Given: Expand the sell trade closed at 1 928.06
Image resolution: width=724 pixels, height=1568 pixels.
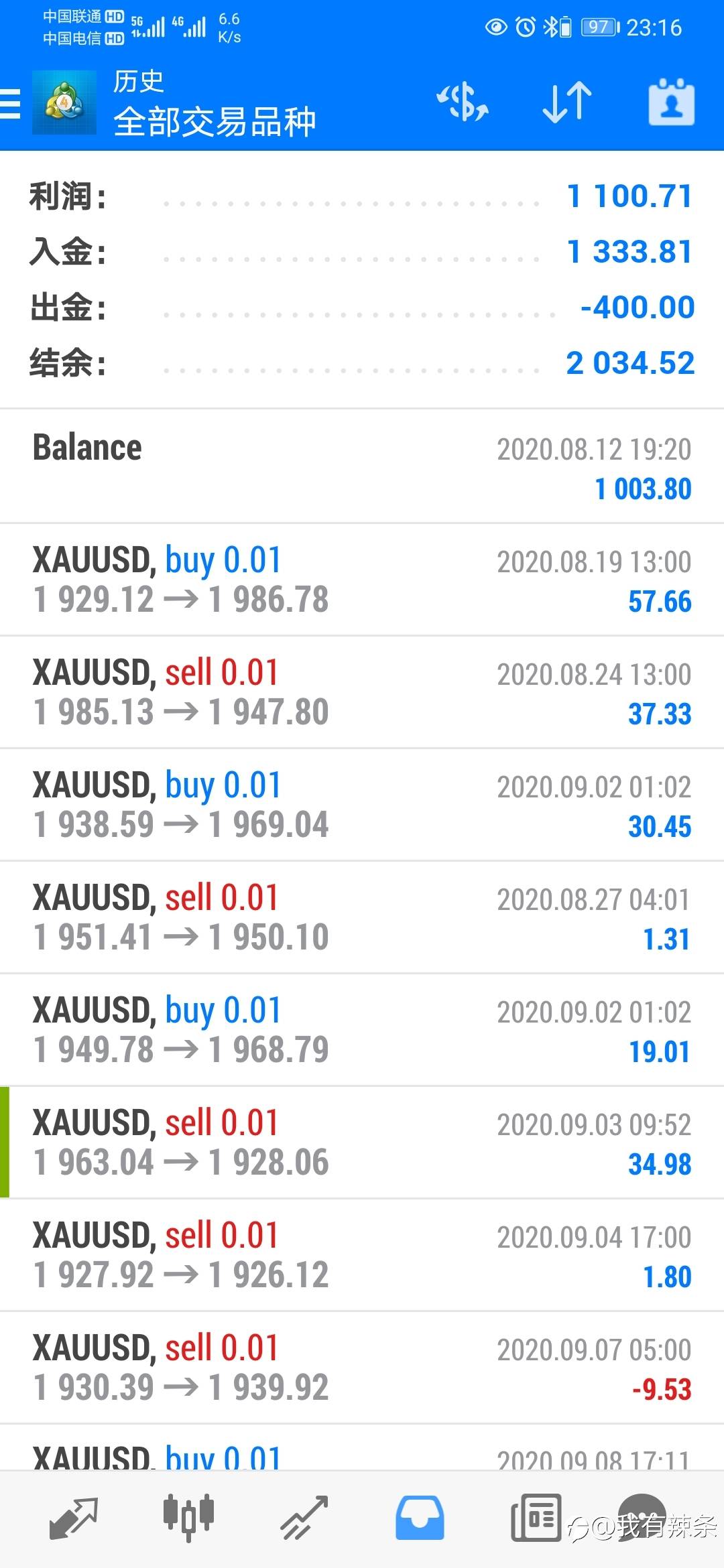Looking at the screenshot, I should [x=362, y=1142].
